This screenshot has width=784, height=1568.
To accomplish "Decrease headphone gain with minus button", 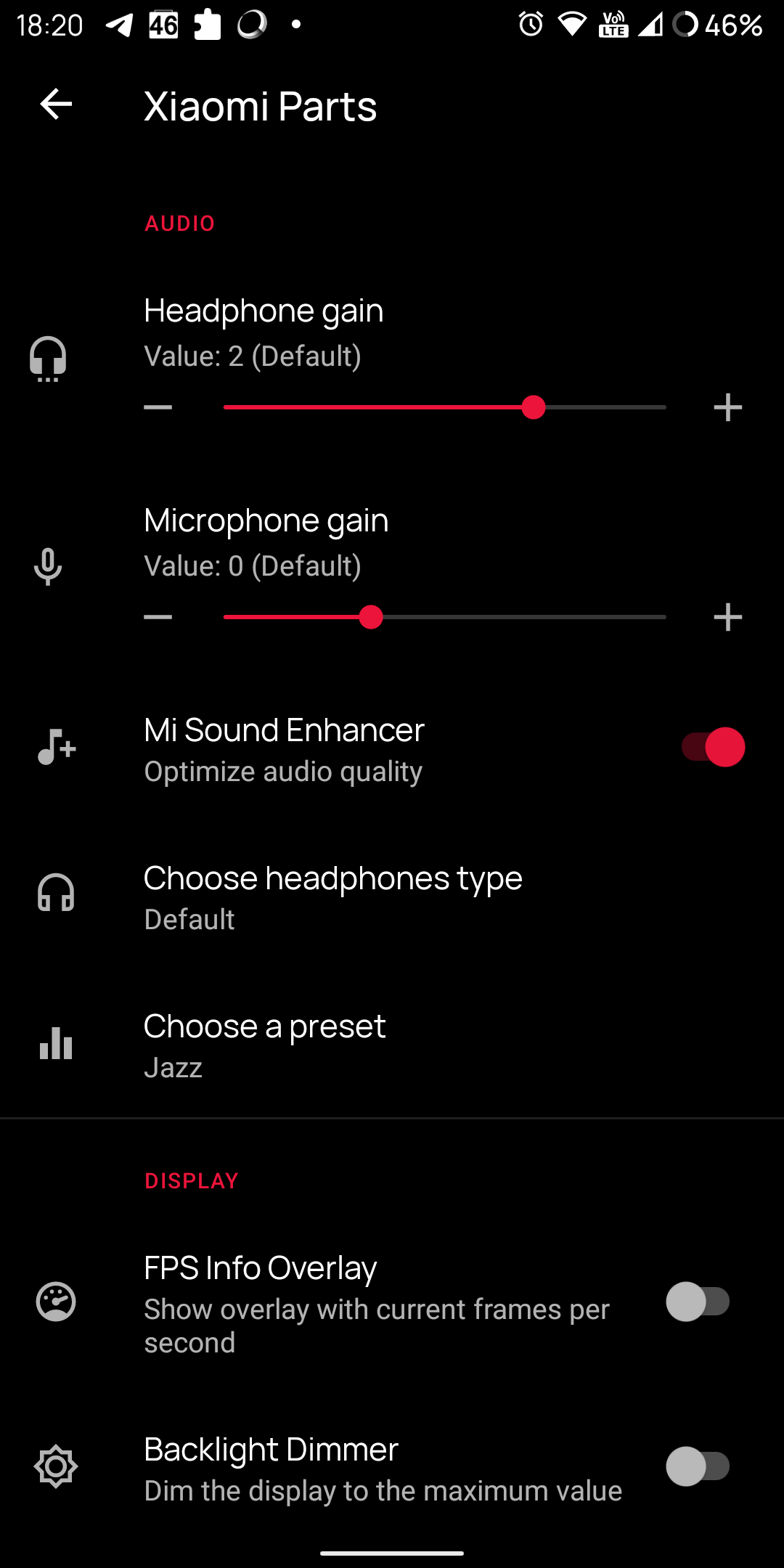I will pos(158,407).
